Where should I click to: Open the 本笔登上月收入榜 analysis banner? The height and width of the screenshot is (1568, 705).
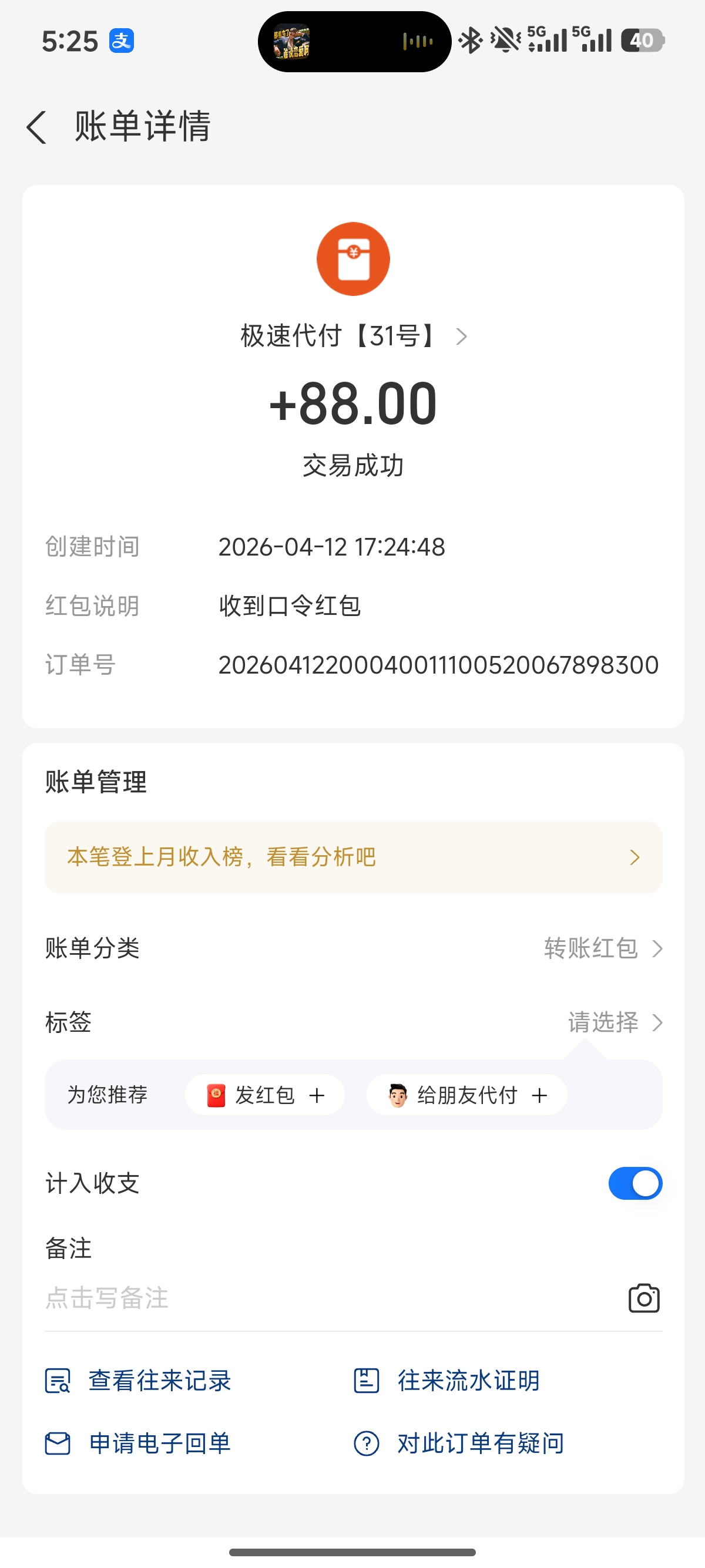(x=353, y=857)
